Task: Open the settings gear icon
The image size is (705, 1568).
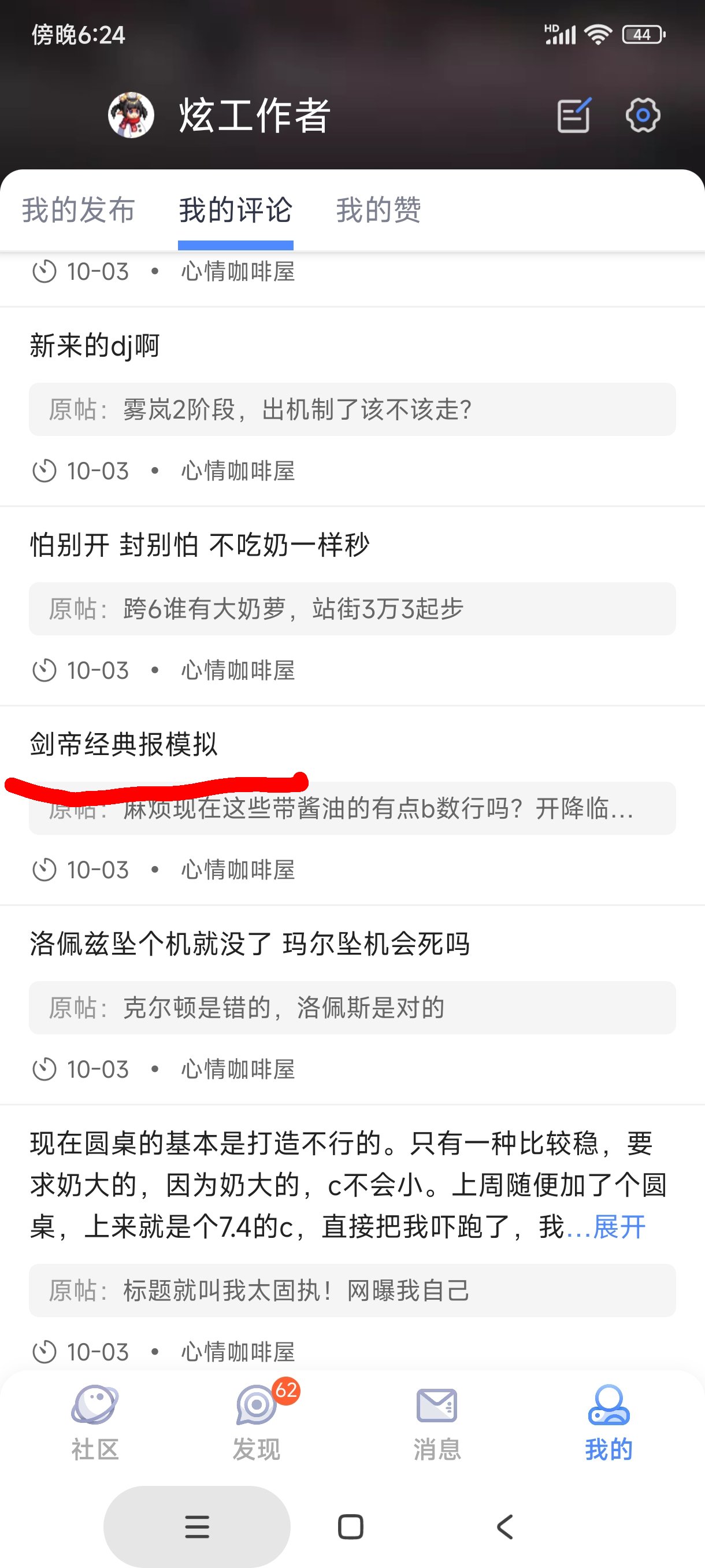Action: [x=643, y=115]
